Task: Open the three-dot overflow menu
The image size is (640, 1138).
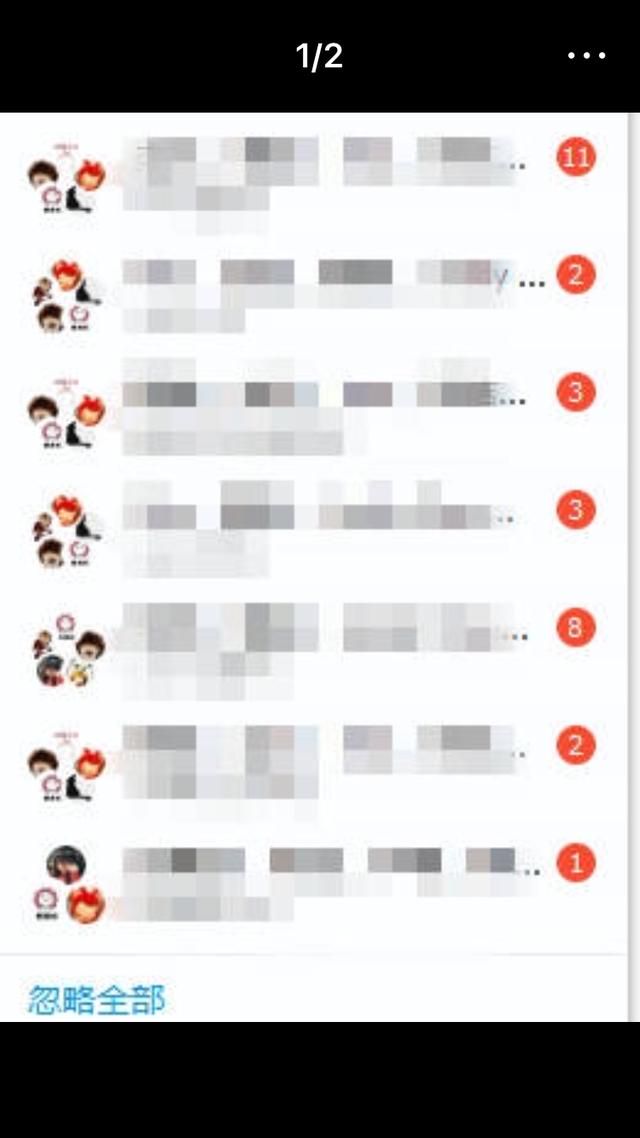Action: coord(586,55)
